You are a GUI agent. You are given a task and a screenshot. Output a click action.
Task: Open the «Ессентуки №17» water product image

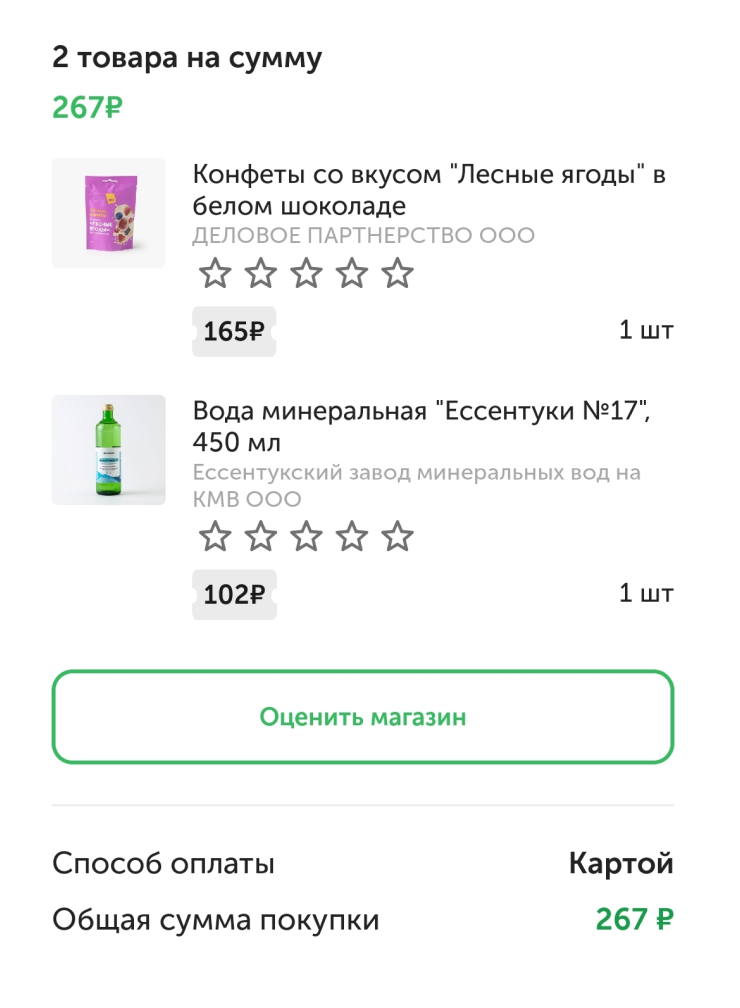click(x=108, y=450)
